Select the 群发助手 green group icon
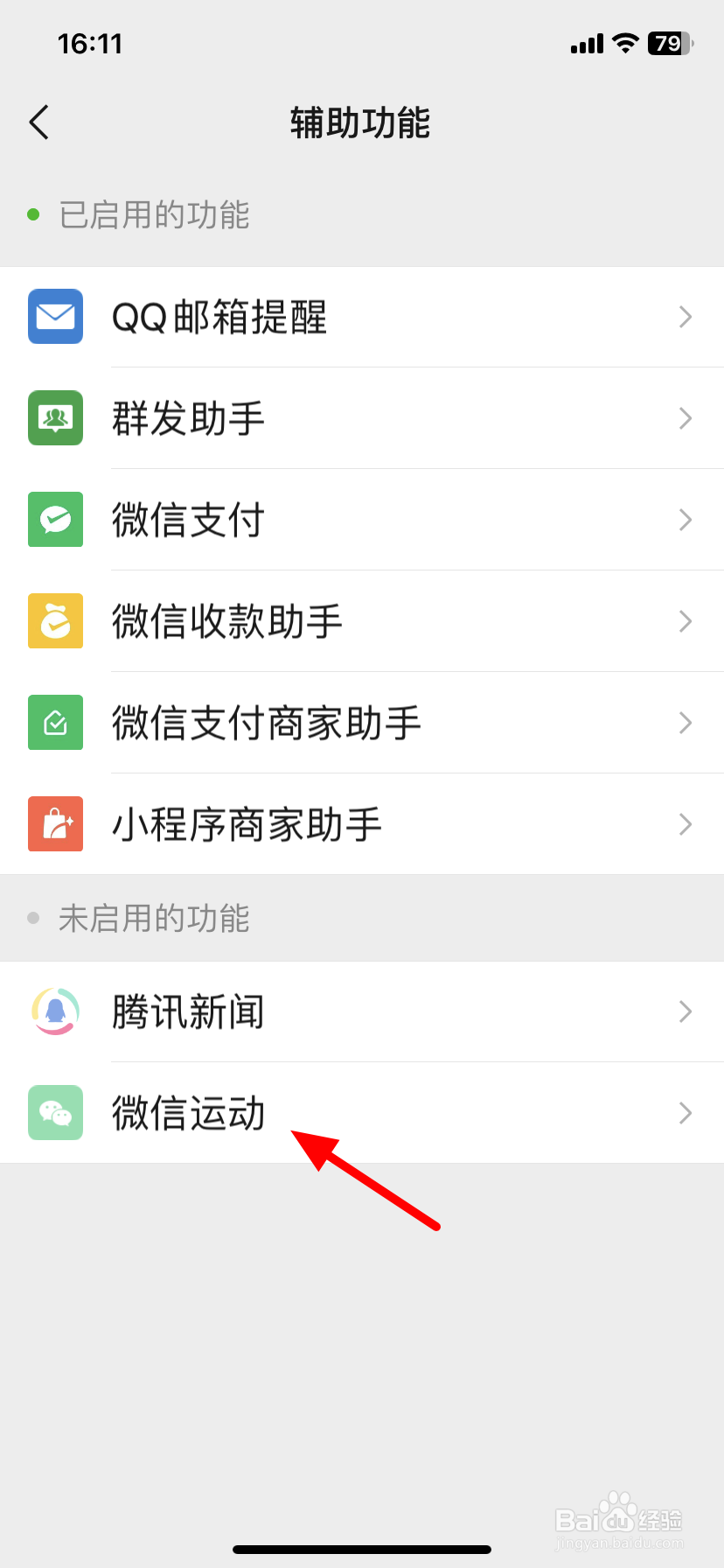This screenshot has height=1568, width=724. click(55, 418)
